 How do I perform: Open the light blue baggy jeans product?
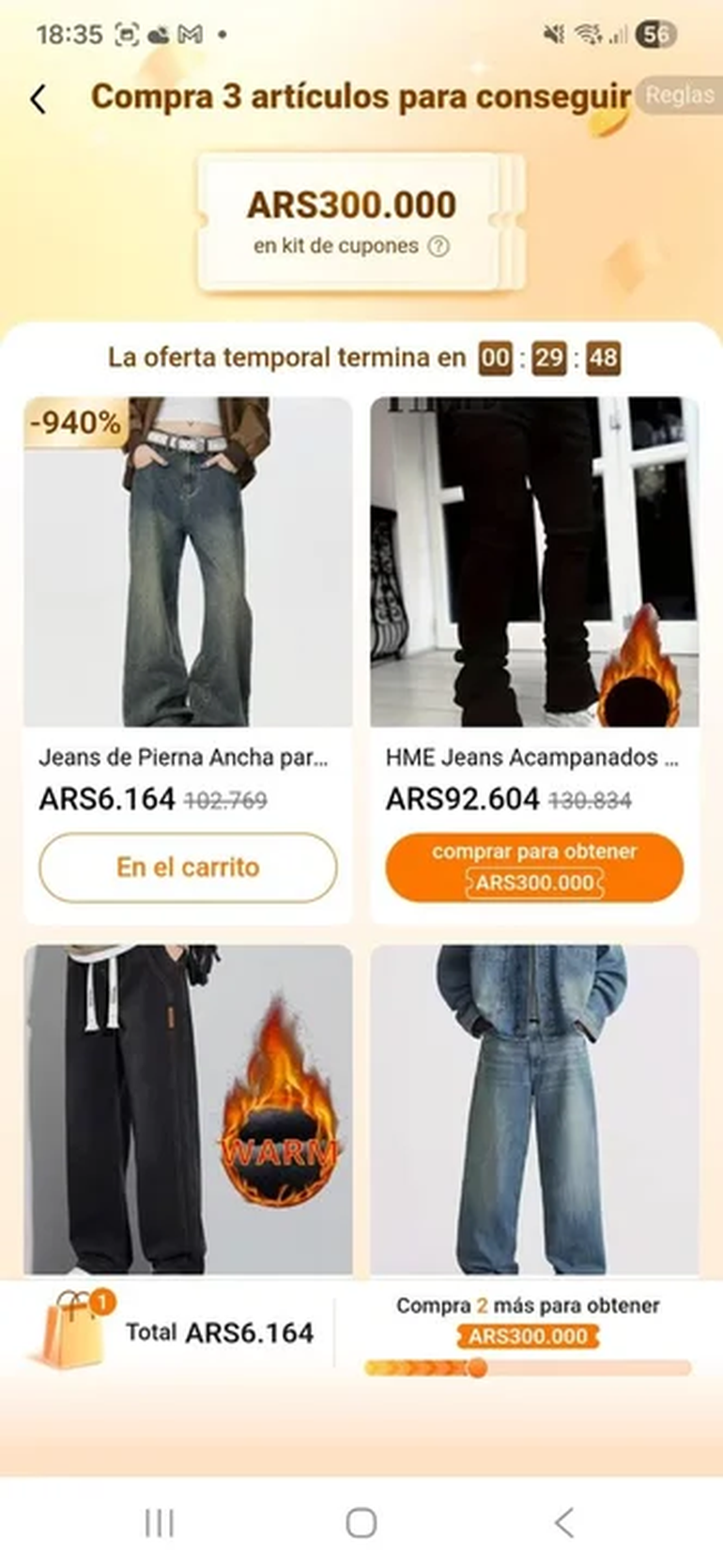[x=533, y=1108]
